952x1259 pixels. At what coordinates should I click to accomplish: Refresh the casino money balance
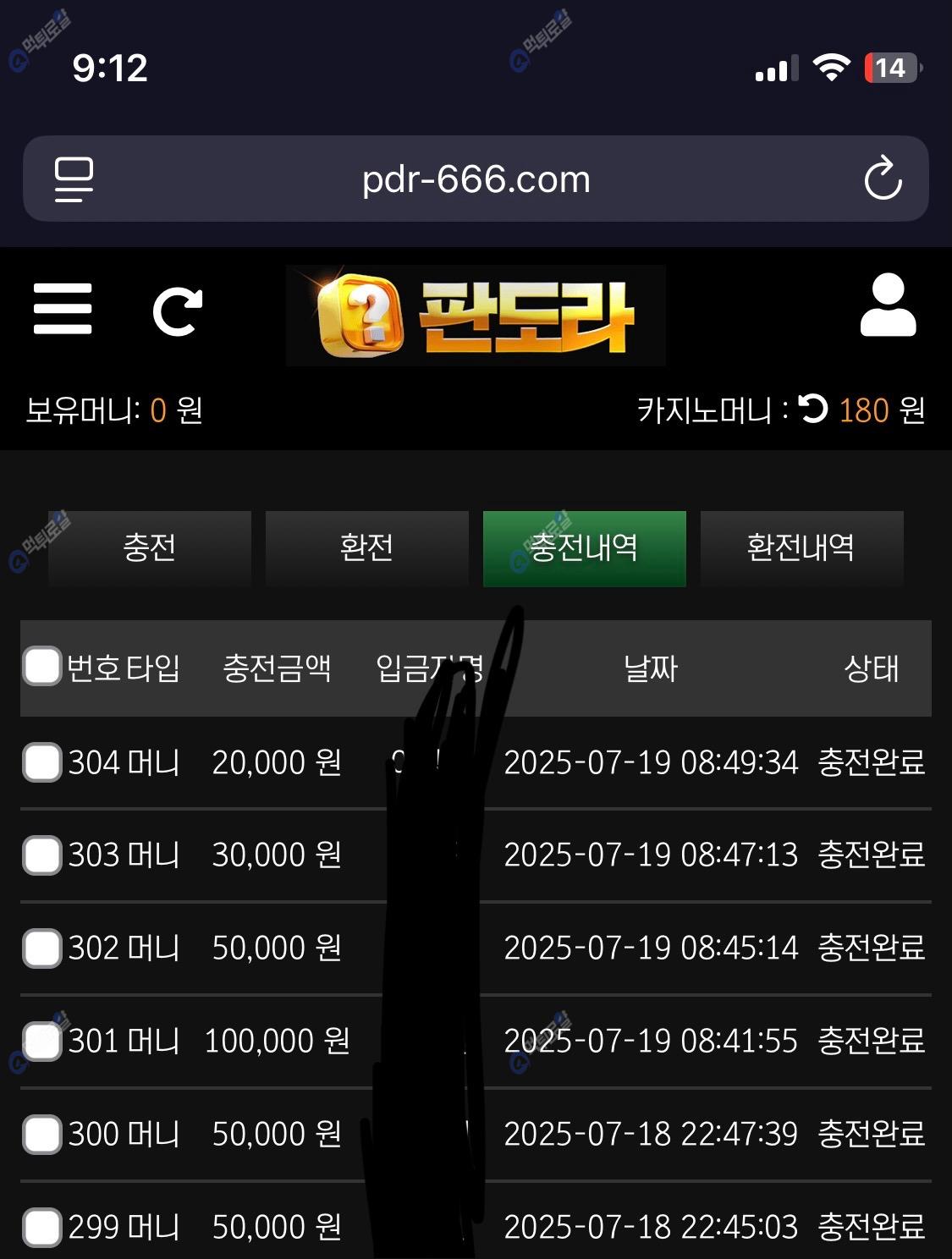point(812,410)
